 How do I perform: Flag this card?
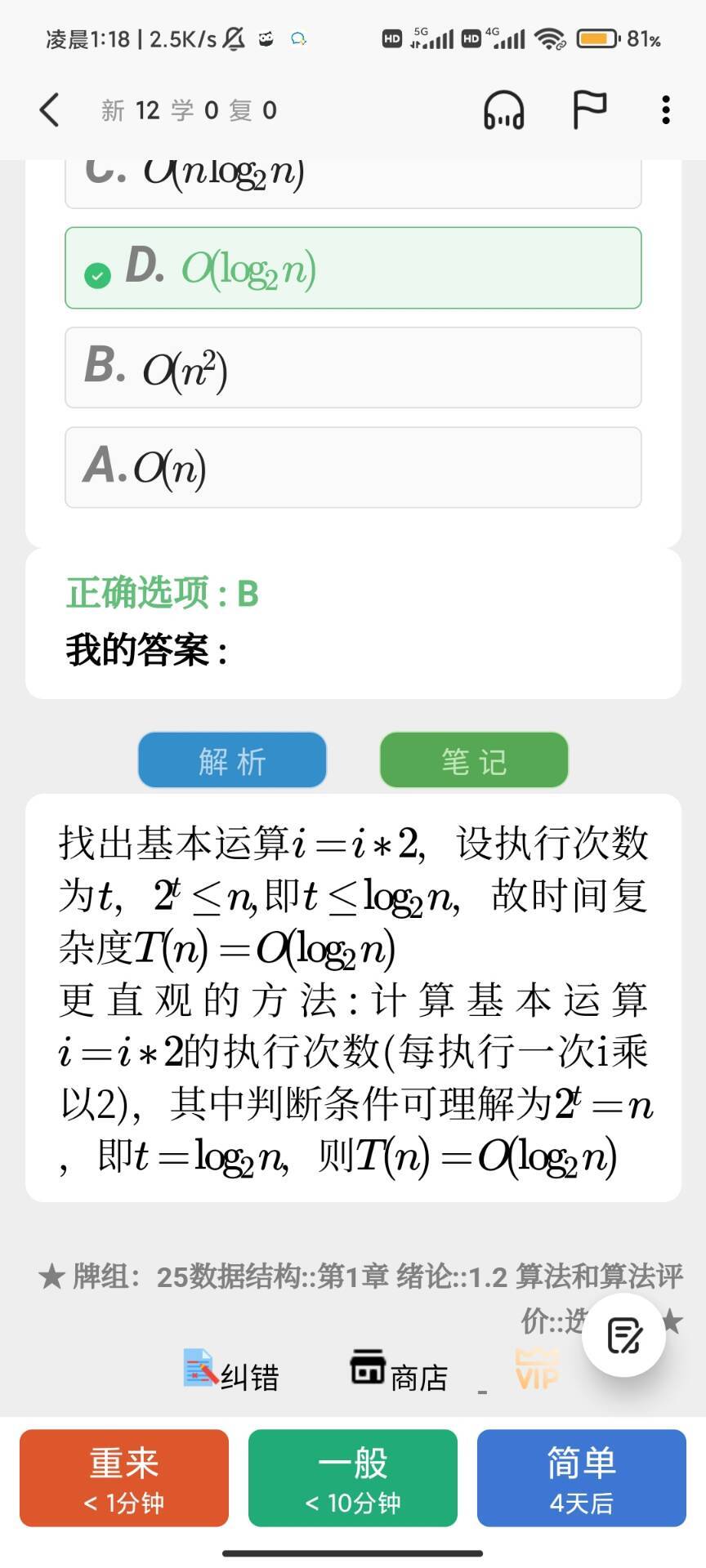(589, 109)
